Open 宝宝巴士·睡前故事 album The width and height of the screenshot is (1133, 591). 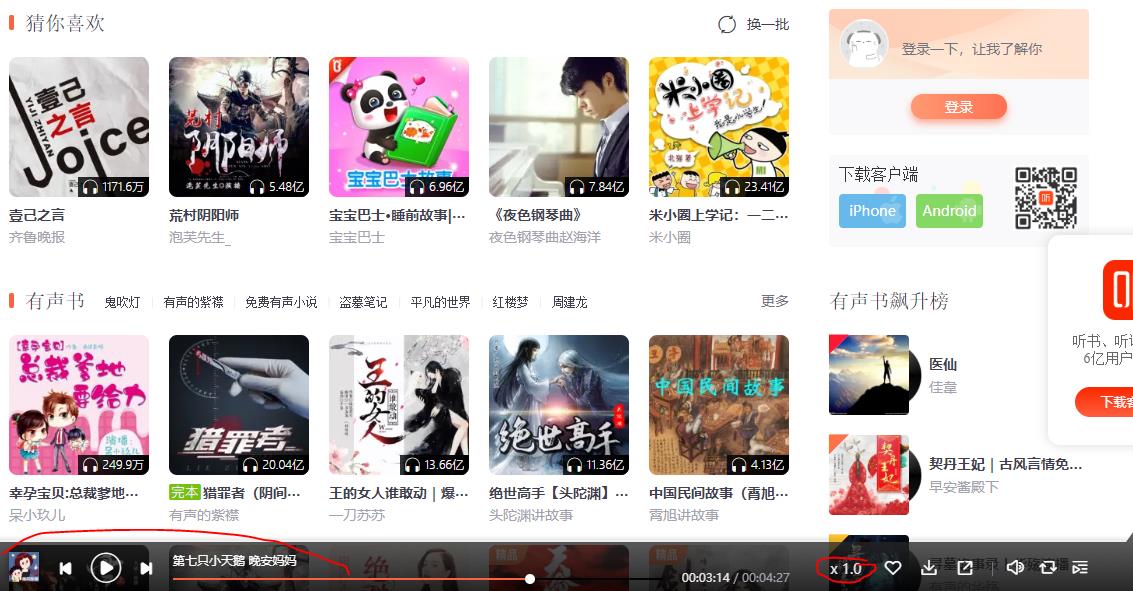[398, 127]
